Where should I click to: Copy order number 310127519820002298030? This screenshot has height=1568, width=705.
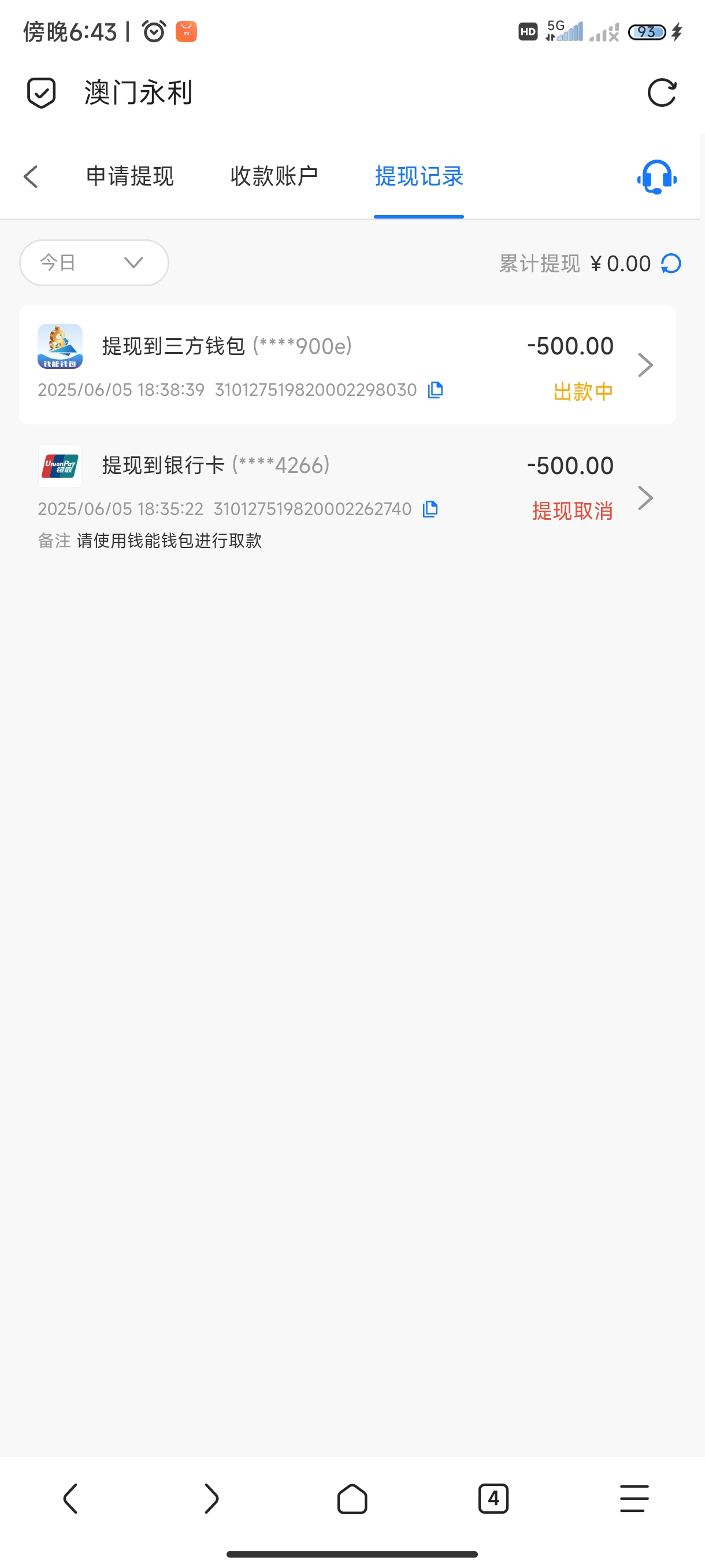tap(435, 390)
